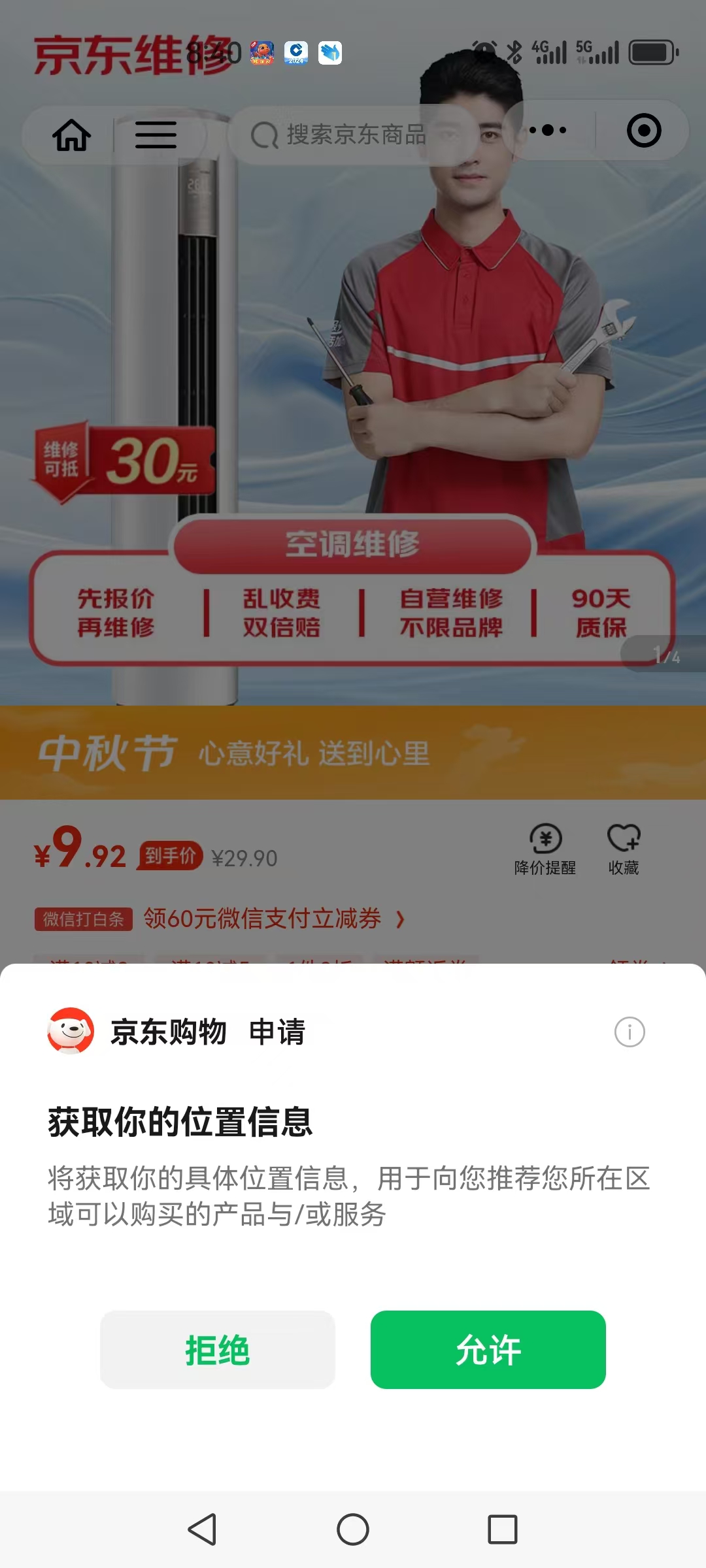
Task: Open the info icon in permission dialog
Action: (630, 1032)
